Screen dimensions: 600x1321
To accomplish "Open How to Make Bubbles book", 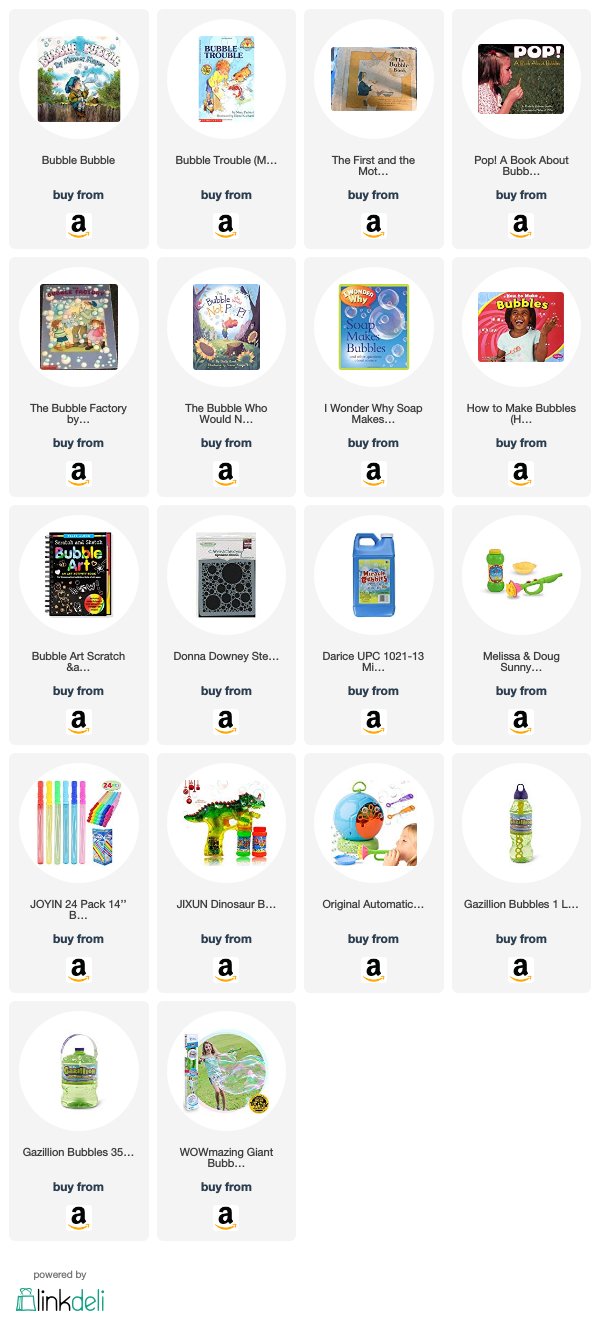I will 521,377.
